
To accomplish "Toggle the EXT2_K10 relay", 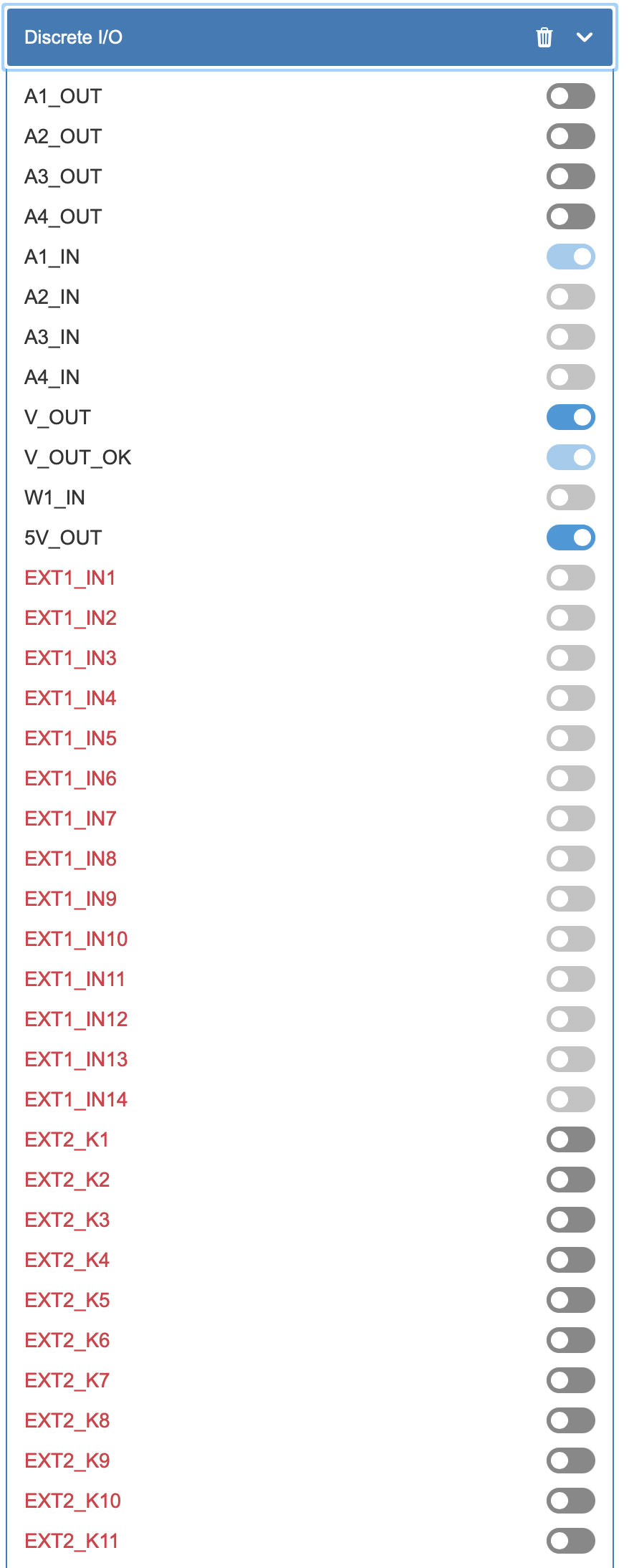I will (x=570, y=1501).
